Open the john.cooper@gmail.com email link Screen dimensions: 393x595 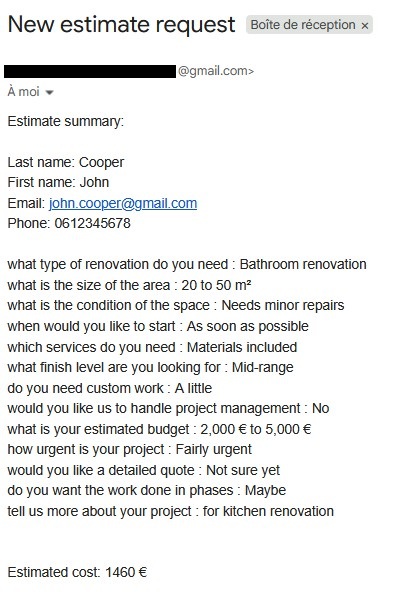[123, 203]
